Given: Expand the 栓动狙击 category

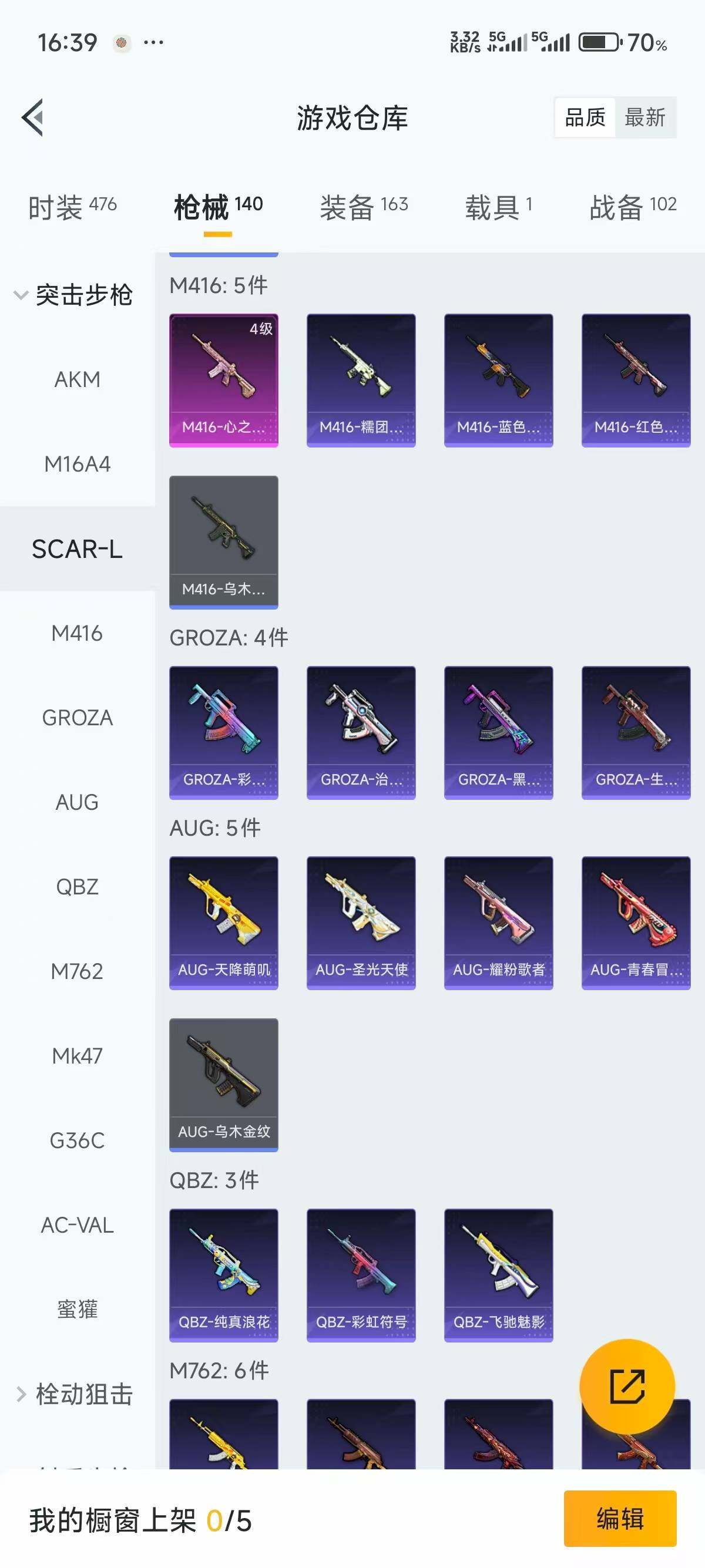Looking at the screenshot, I should pos(73,1394).
